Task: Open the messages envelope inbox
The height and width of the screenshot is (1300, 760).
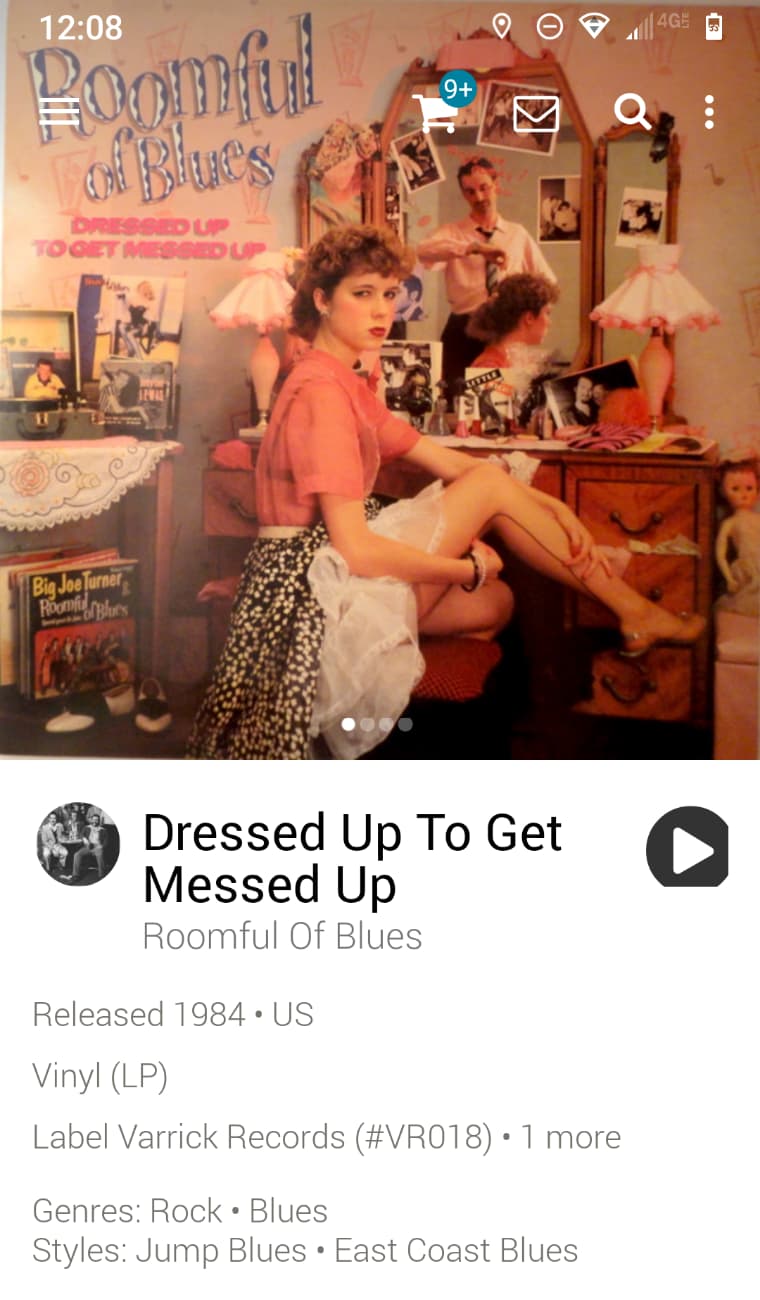Action: pos(536,112)
